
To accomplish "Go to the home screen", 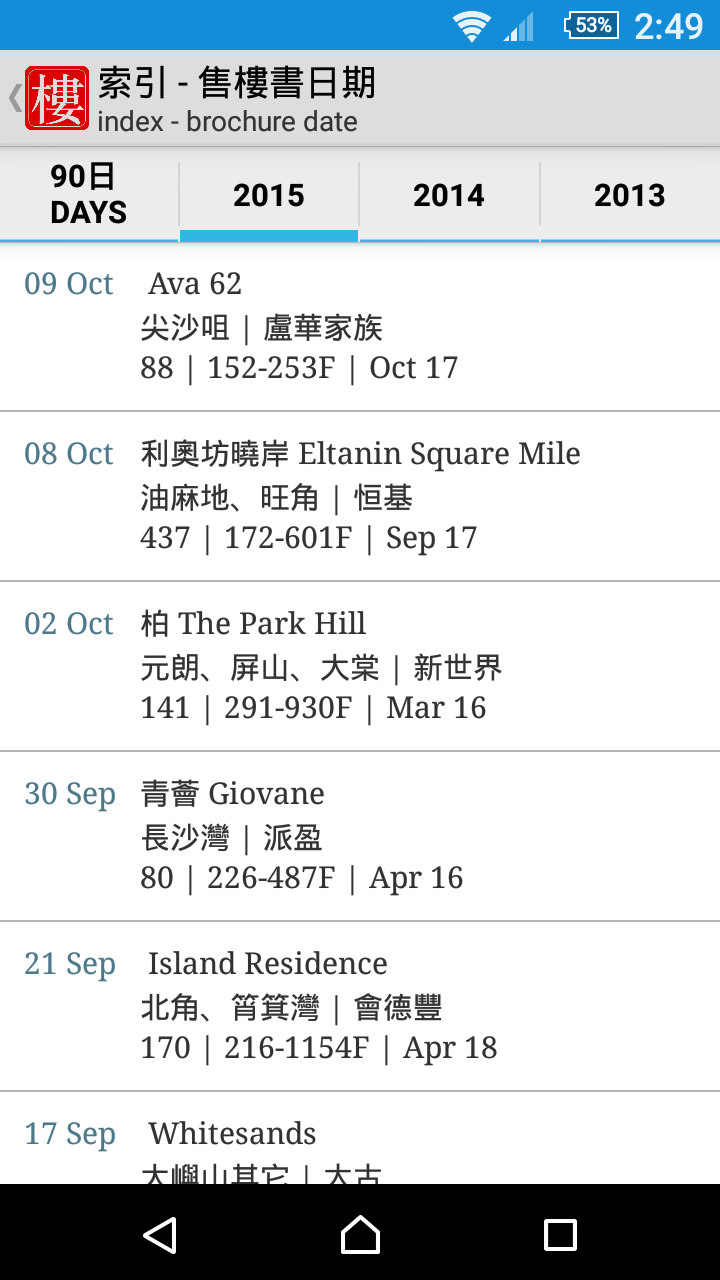I will coord(360,1235).
